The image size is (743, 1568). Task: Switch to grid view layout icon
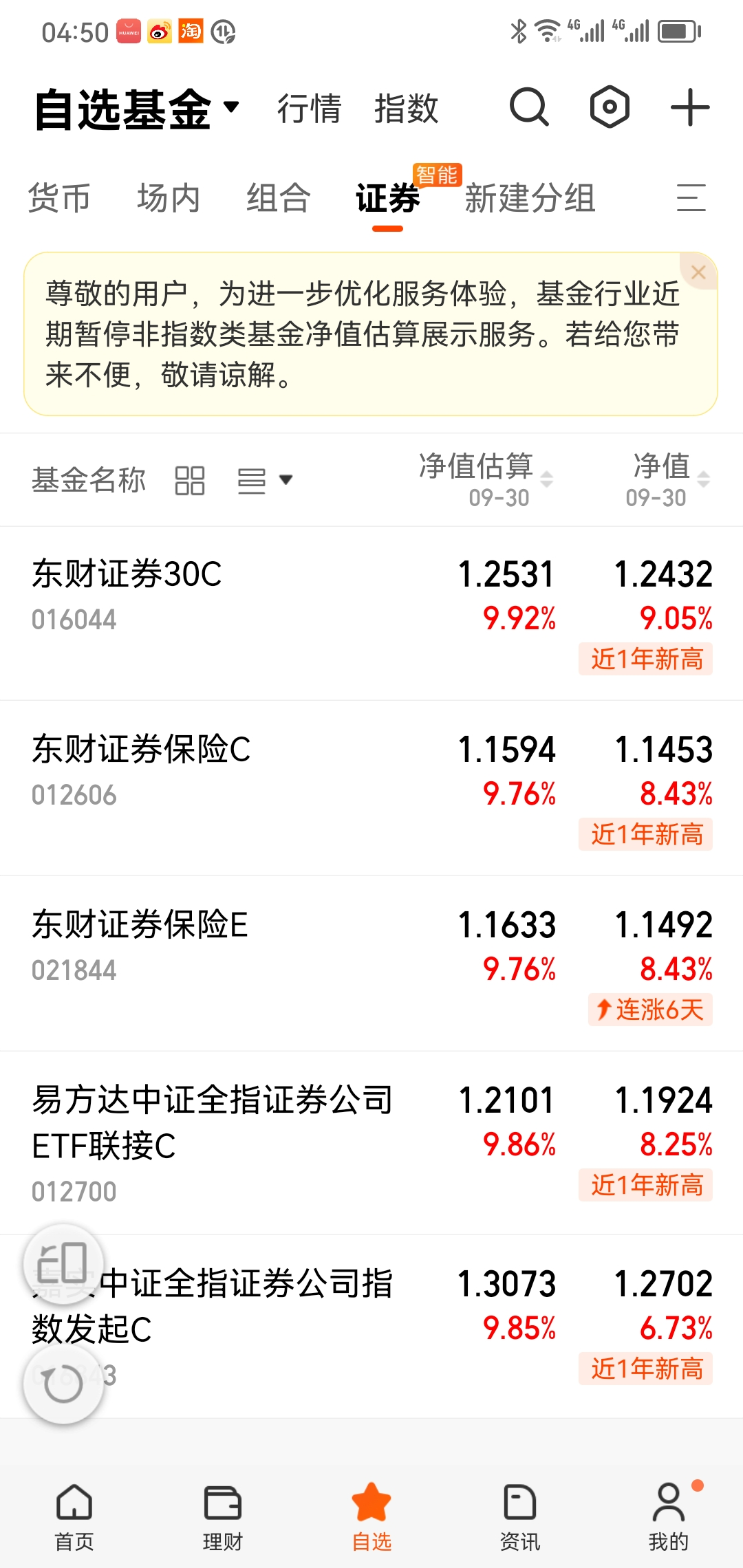(190, 480)
